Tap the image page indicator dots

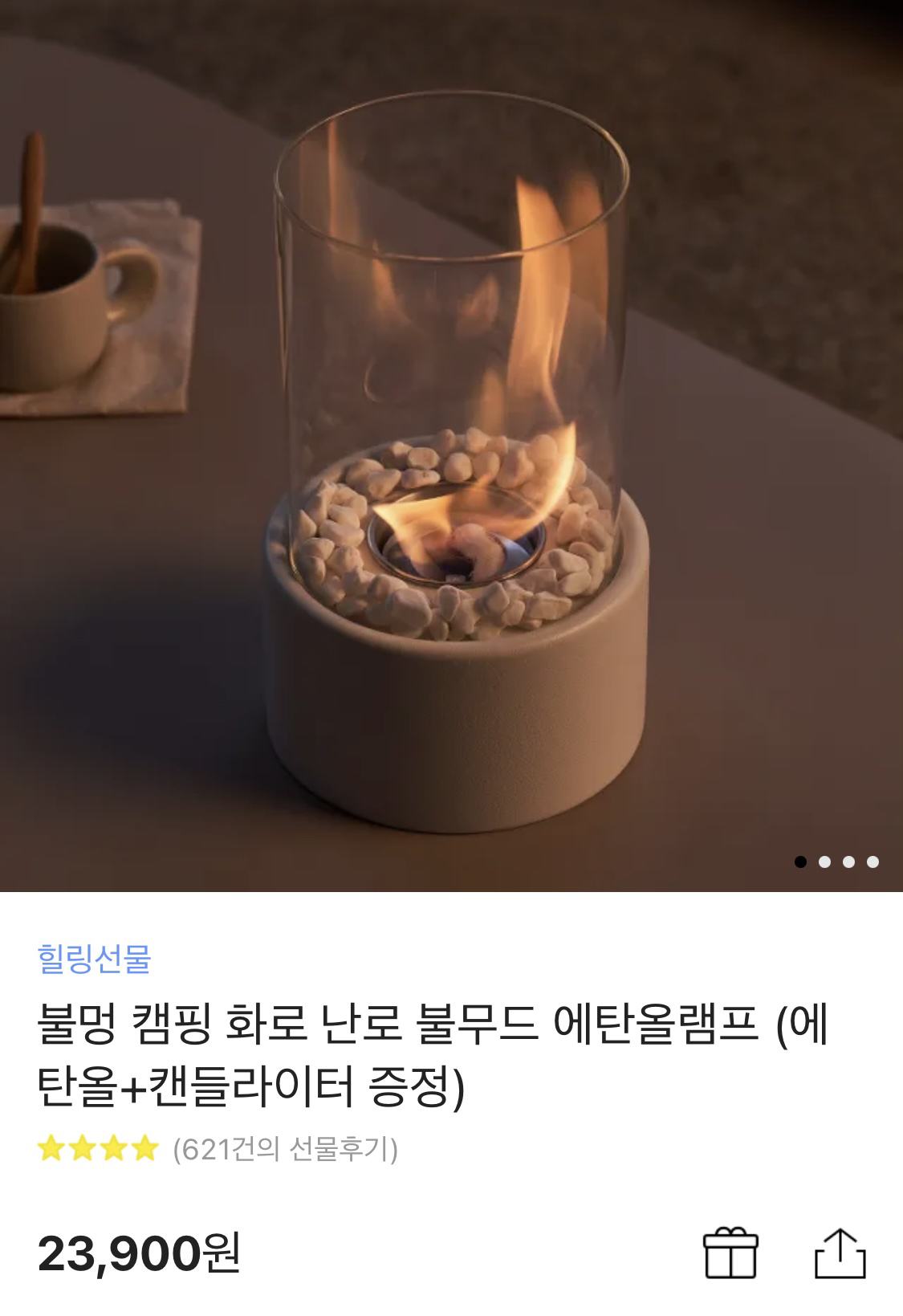point(836,862)
